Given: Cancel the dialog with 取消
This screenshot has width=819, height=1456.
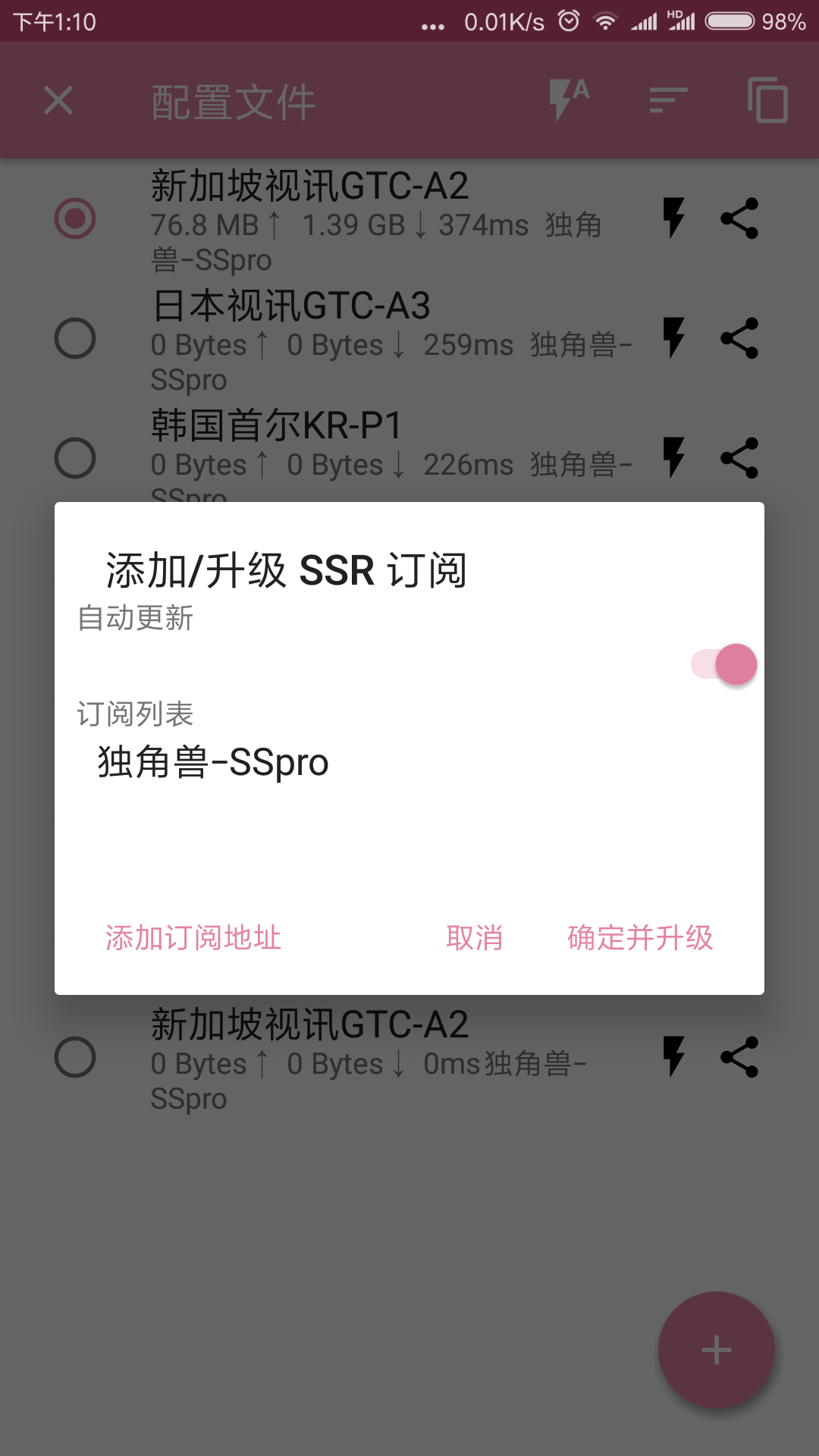Looking at the screenshot, I should [x=475, y=938].
